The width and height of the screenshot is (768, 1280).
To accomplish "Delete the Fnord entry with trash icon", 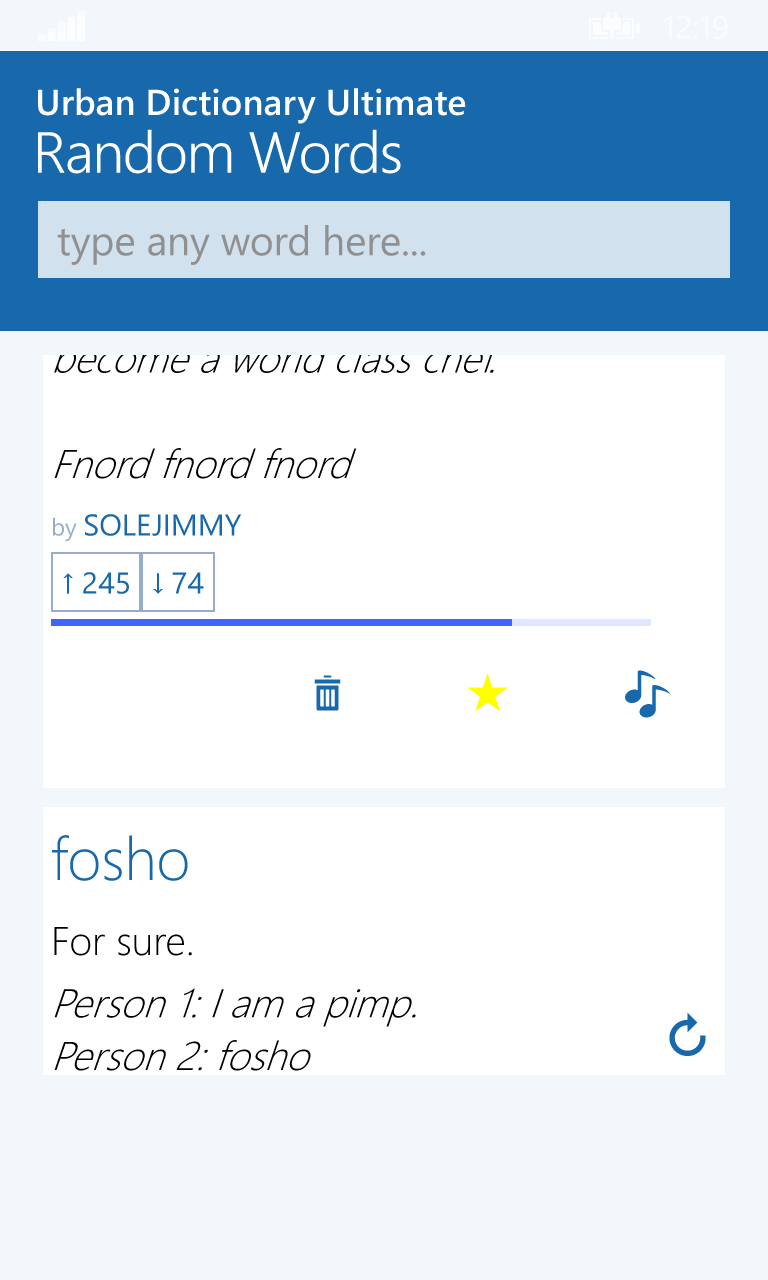I will tap(327, 693).
